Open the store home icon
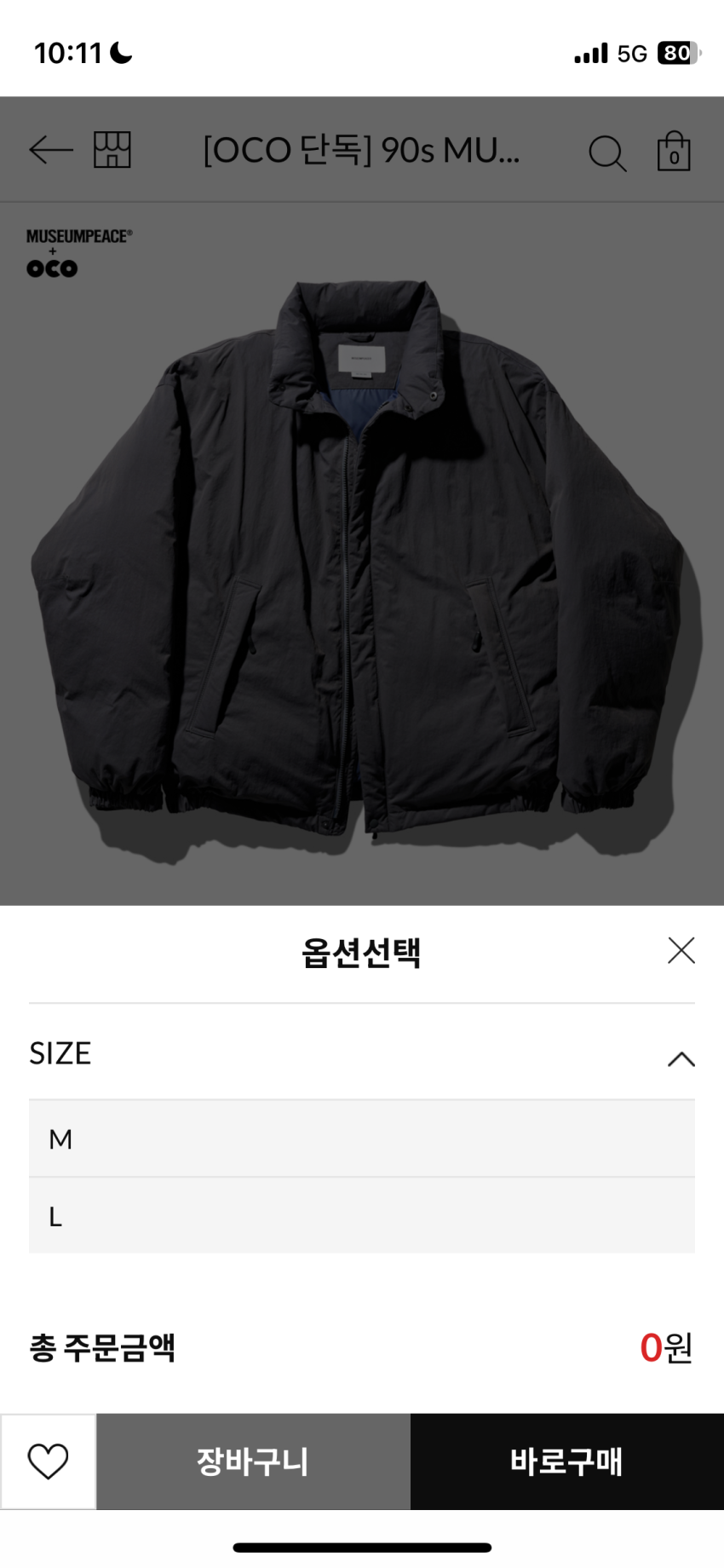 pyautogui.click(x=112, y=151)
